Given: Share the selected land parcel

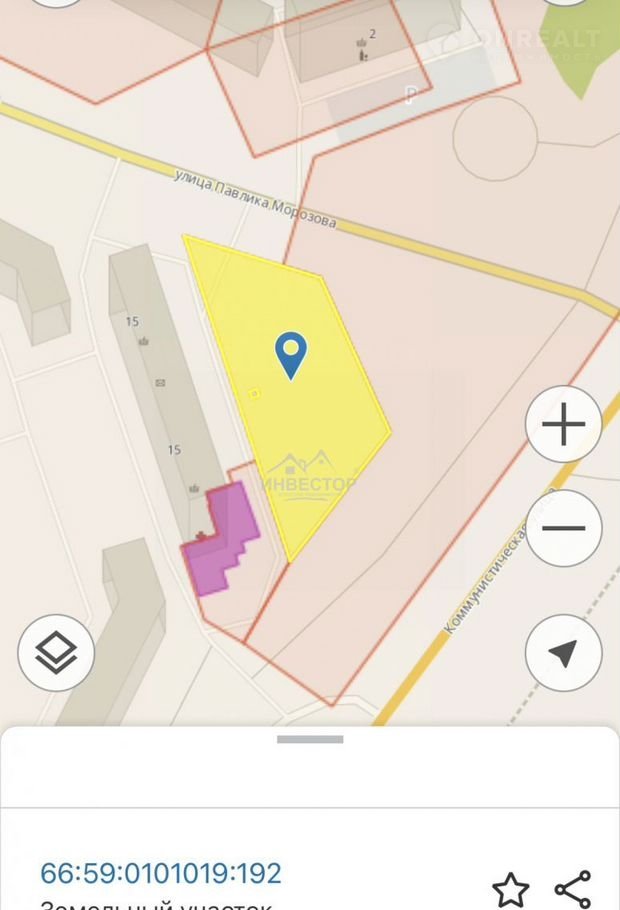Looking at the screenshot, I should pos(572,888).
